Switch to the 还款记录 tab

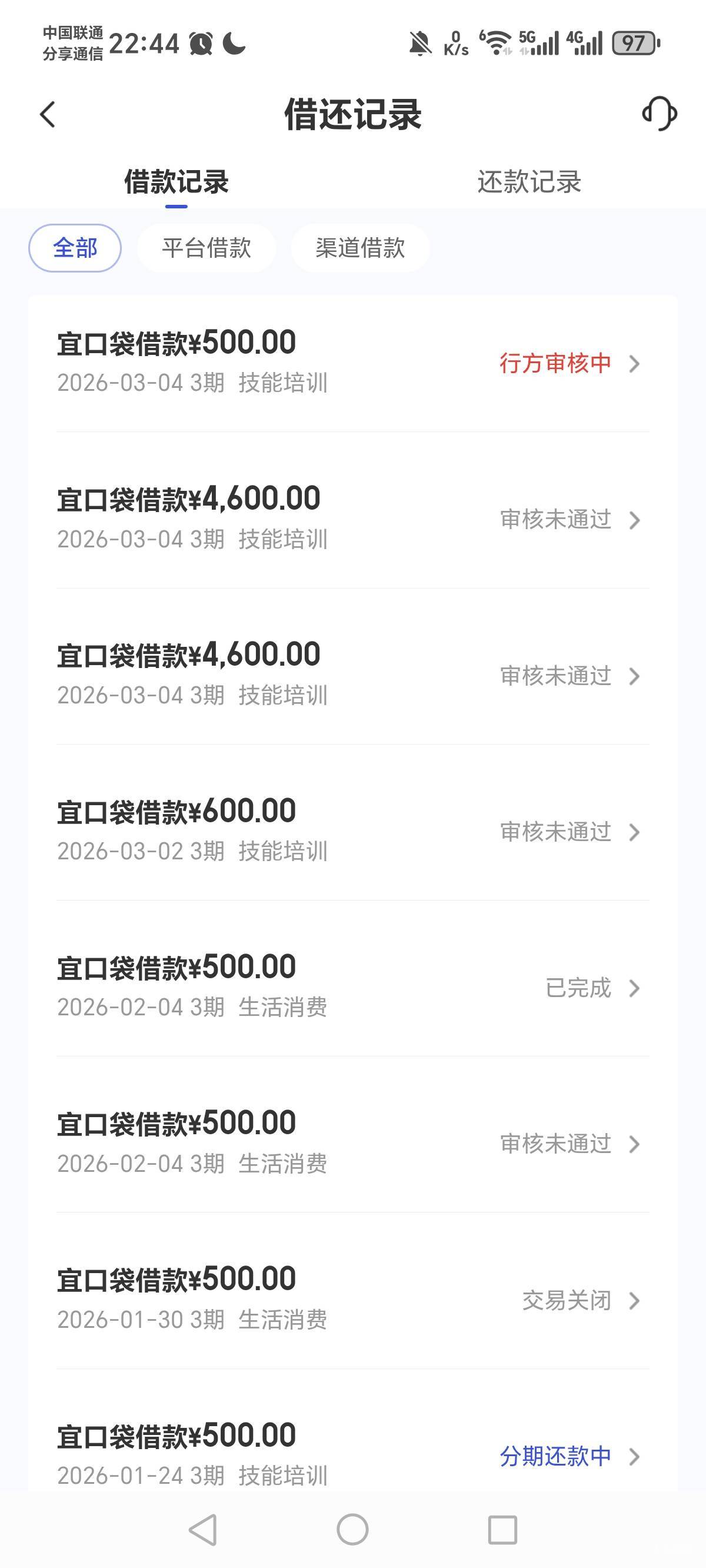coord(529,182)
